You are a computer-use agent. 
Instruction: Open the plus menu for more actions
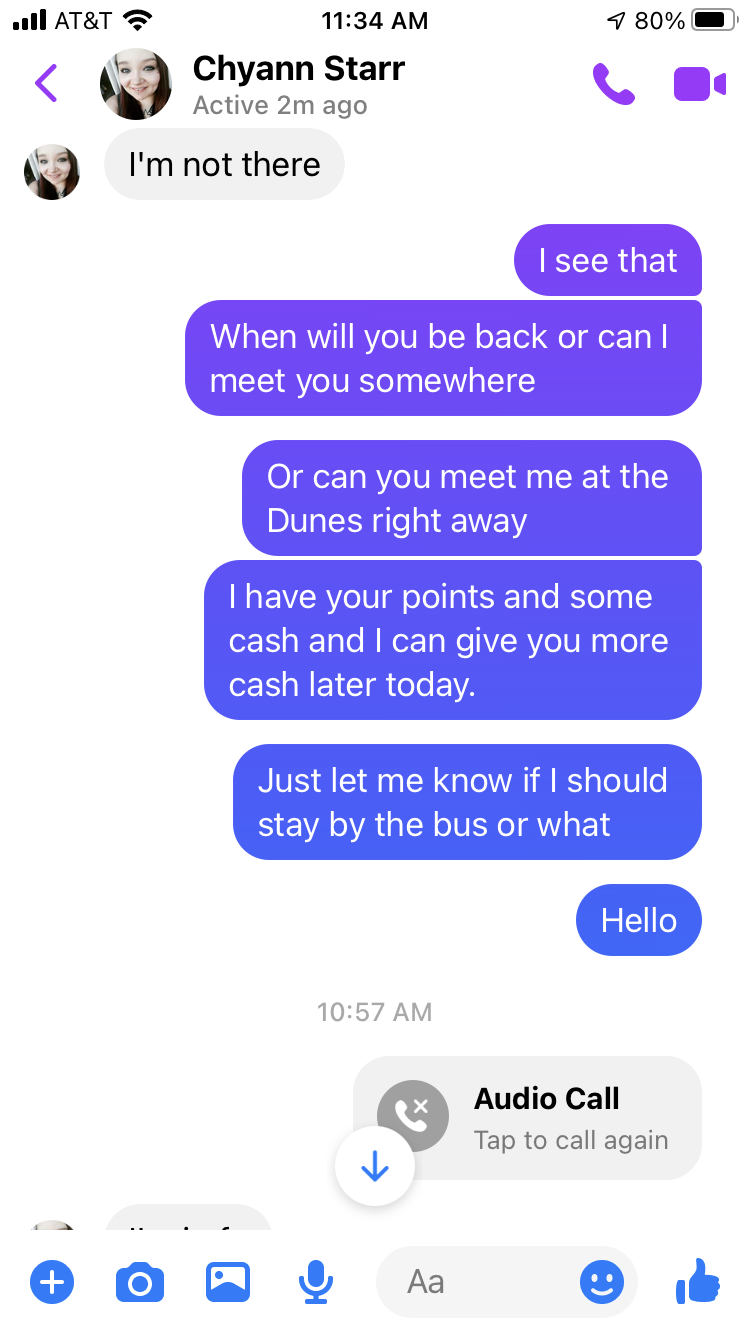pos(52,1282)
